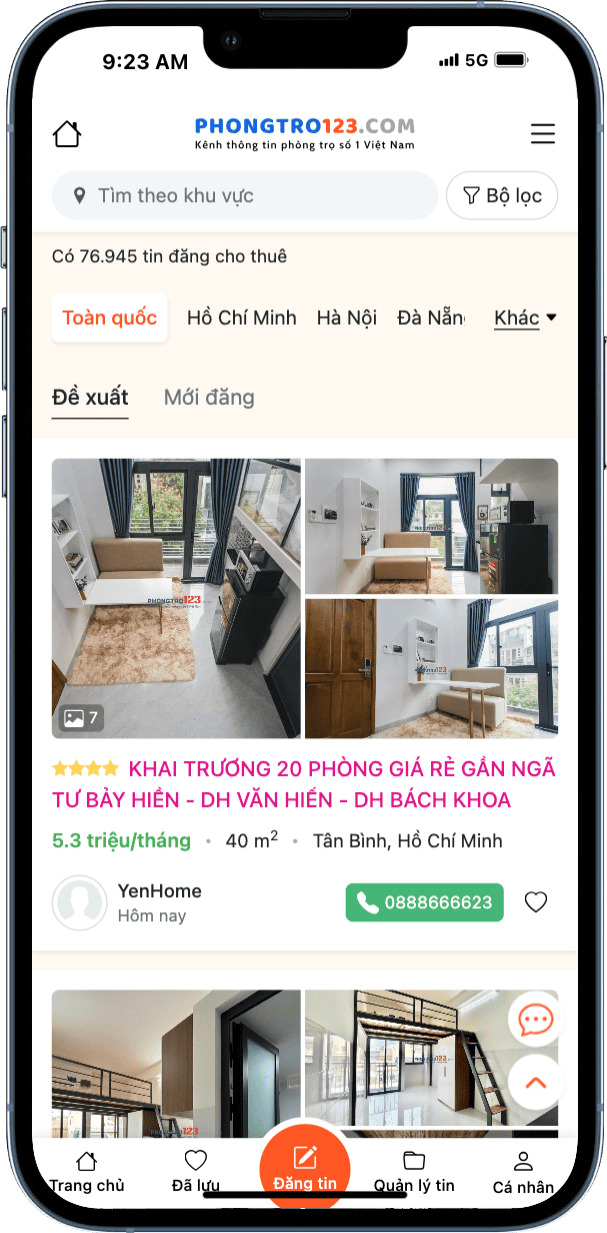607x1233 pixels.
Task: Open the 'KHAI TRƯƠNG 20 PHÒNG' listing title
Action: coord(304,784)
